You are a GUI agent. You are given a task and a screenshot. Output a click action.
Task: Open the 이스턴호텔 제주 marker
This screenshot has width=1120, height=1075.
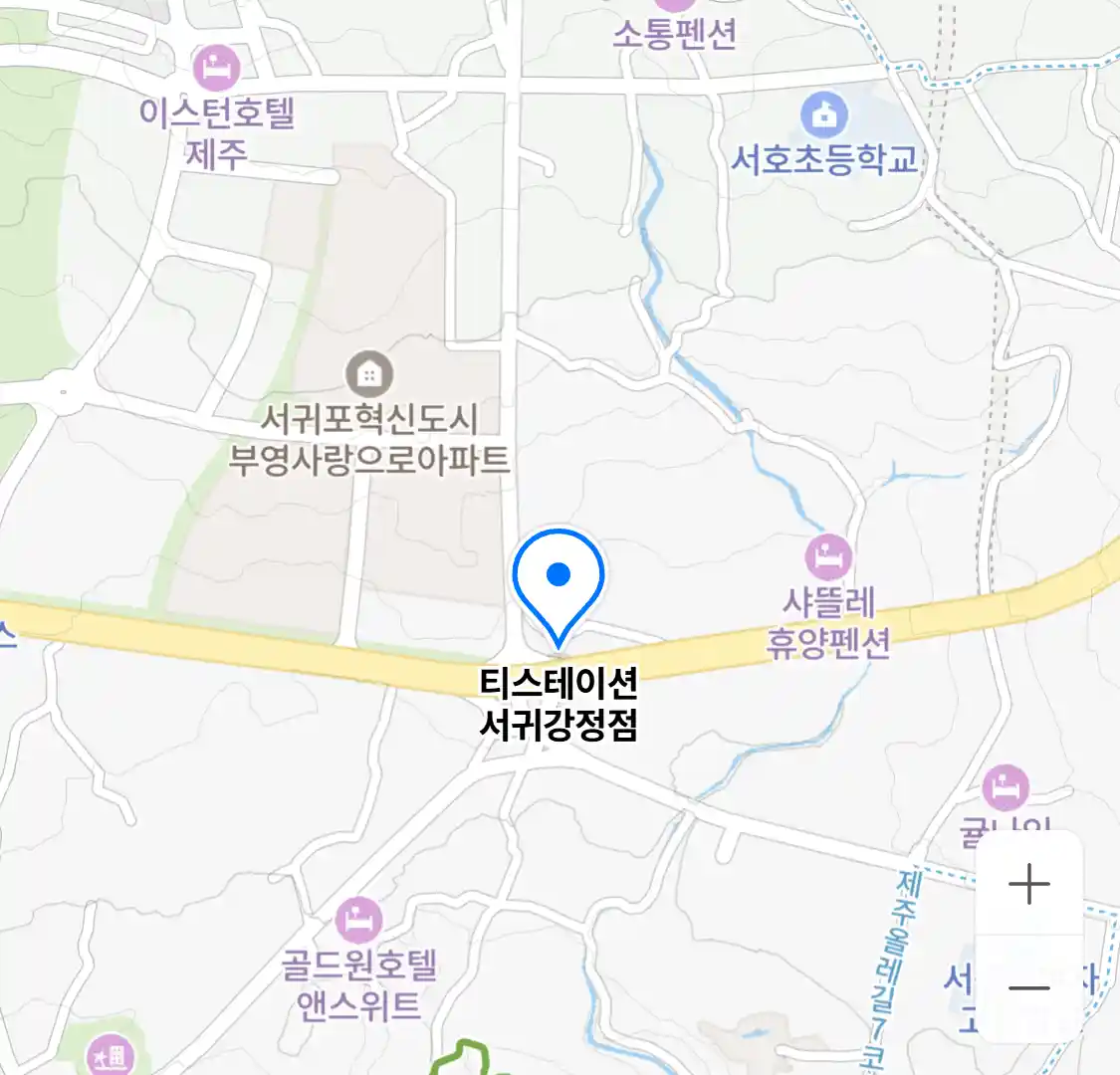click(215, 68)
